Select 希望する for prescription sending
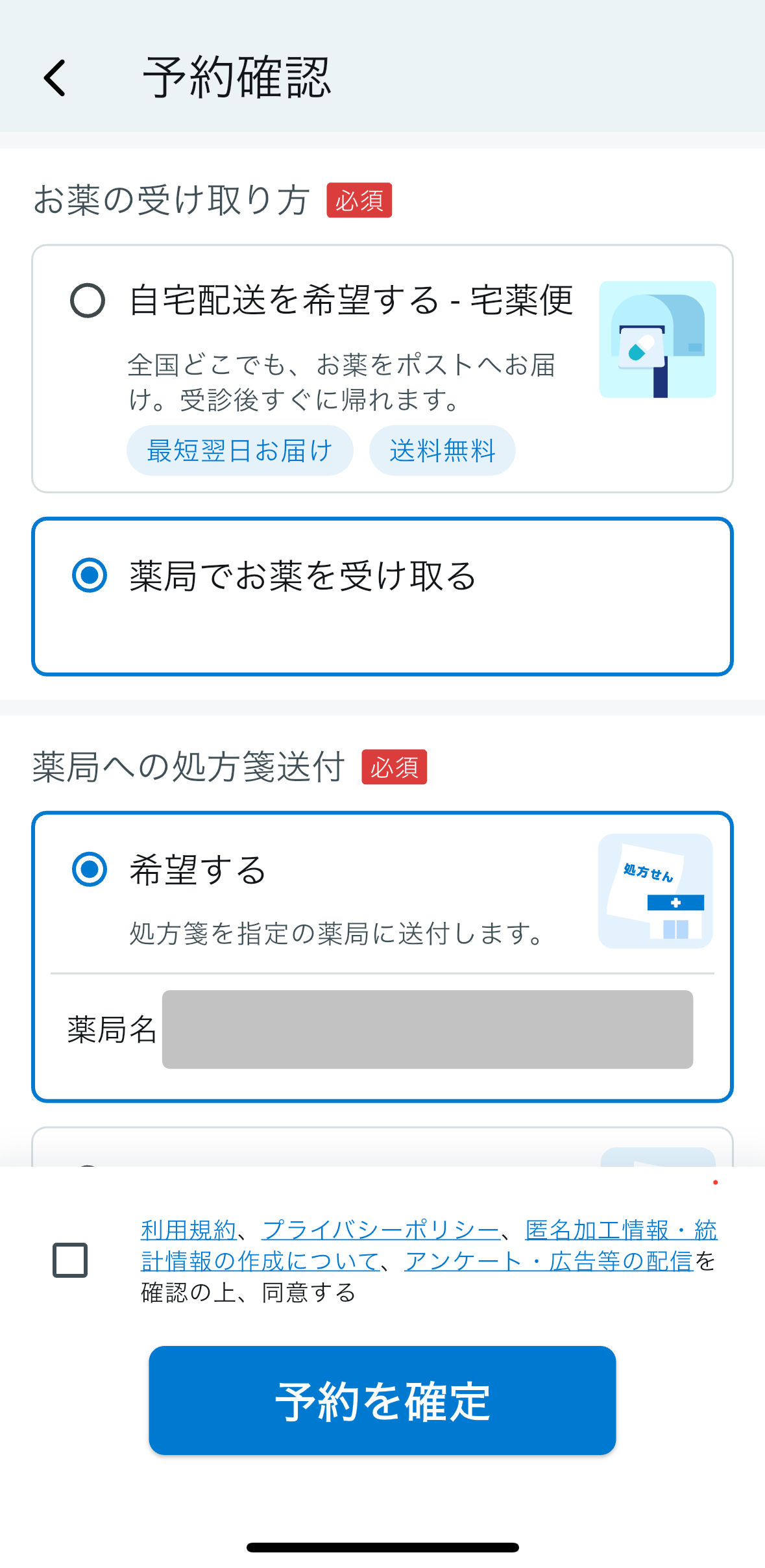The image size is (765, 1568). coord(90,869)
